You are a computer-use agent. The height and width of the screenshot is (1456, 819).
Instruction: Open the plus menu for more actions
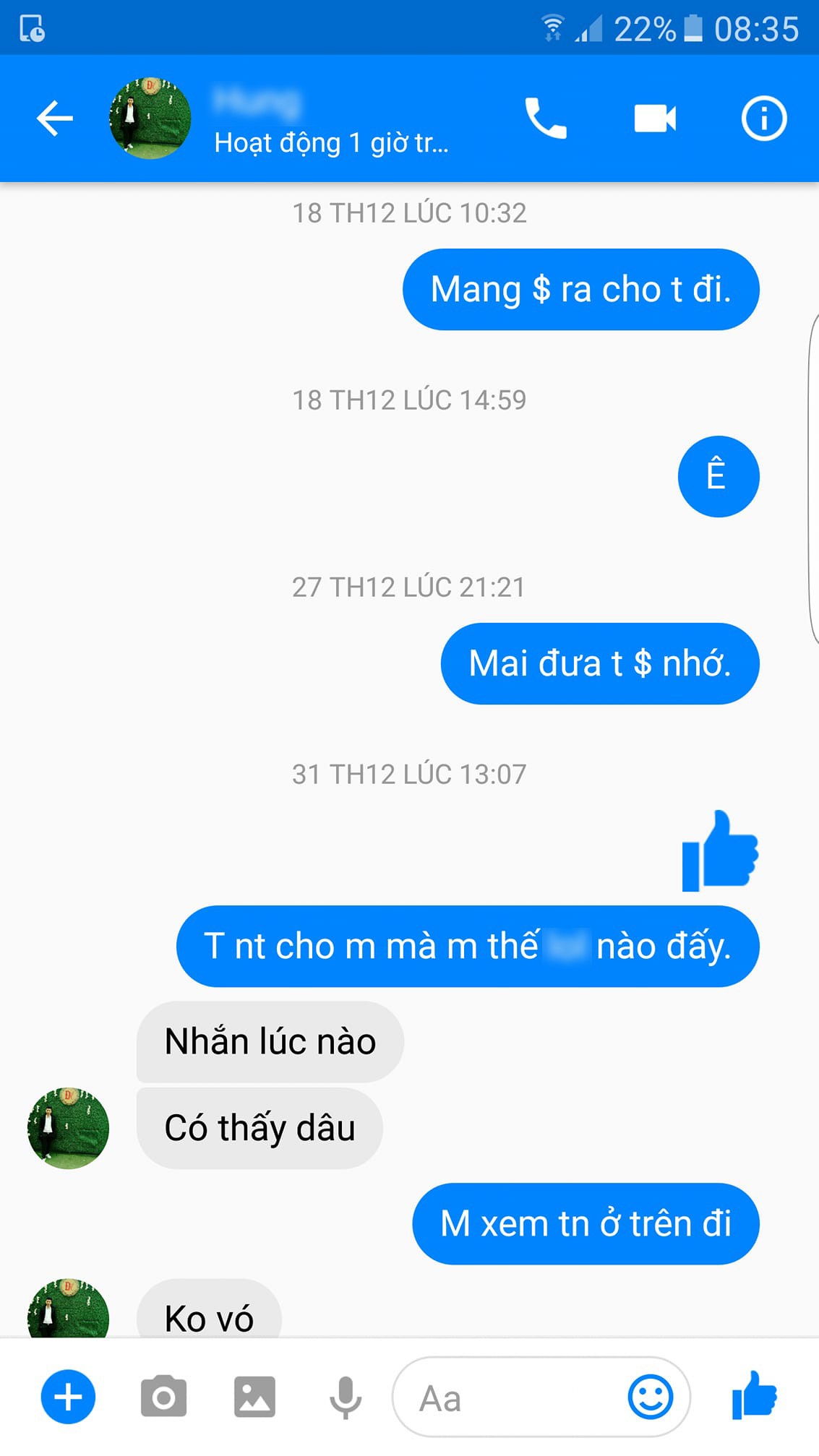click(68, 1397)
